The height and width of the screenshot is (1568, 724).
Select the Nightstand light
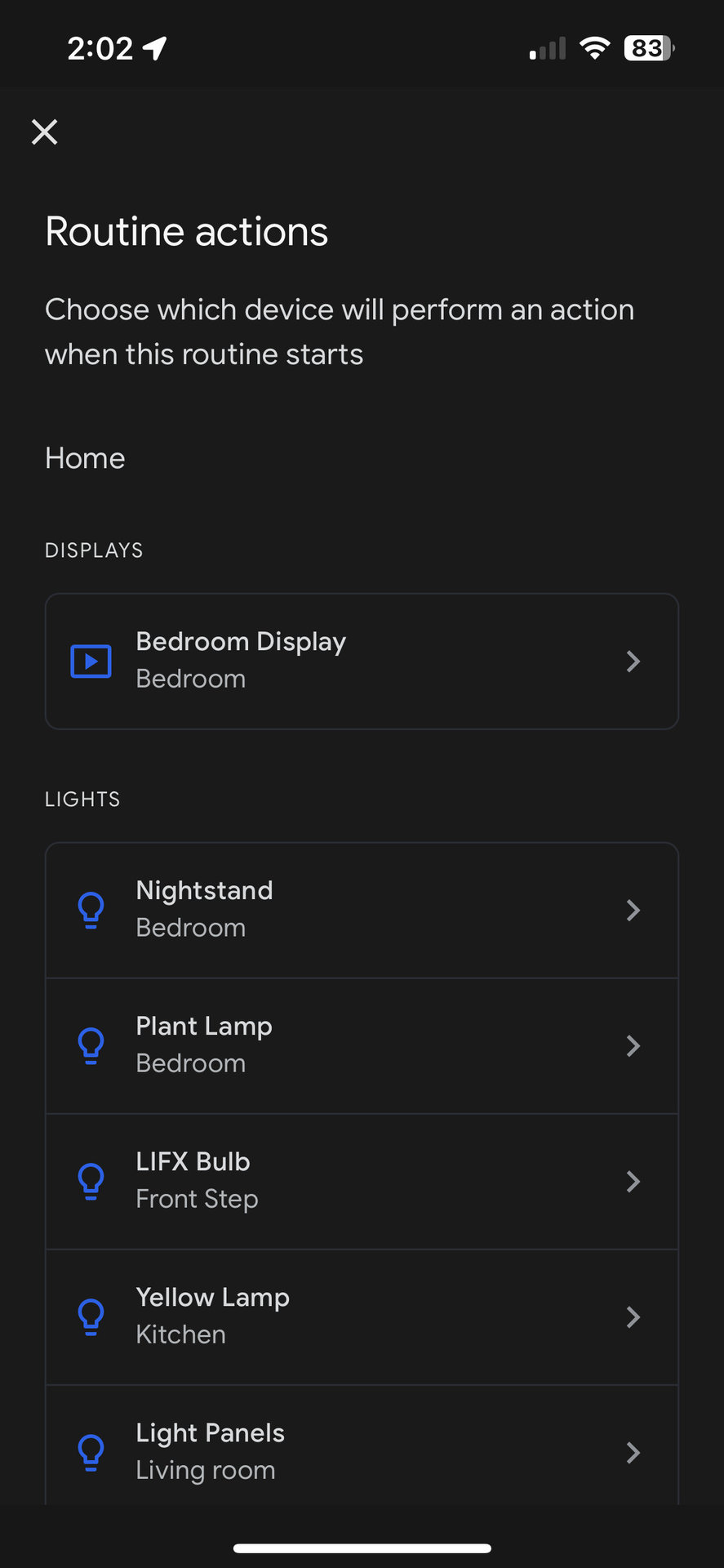point(362,910)
